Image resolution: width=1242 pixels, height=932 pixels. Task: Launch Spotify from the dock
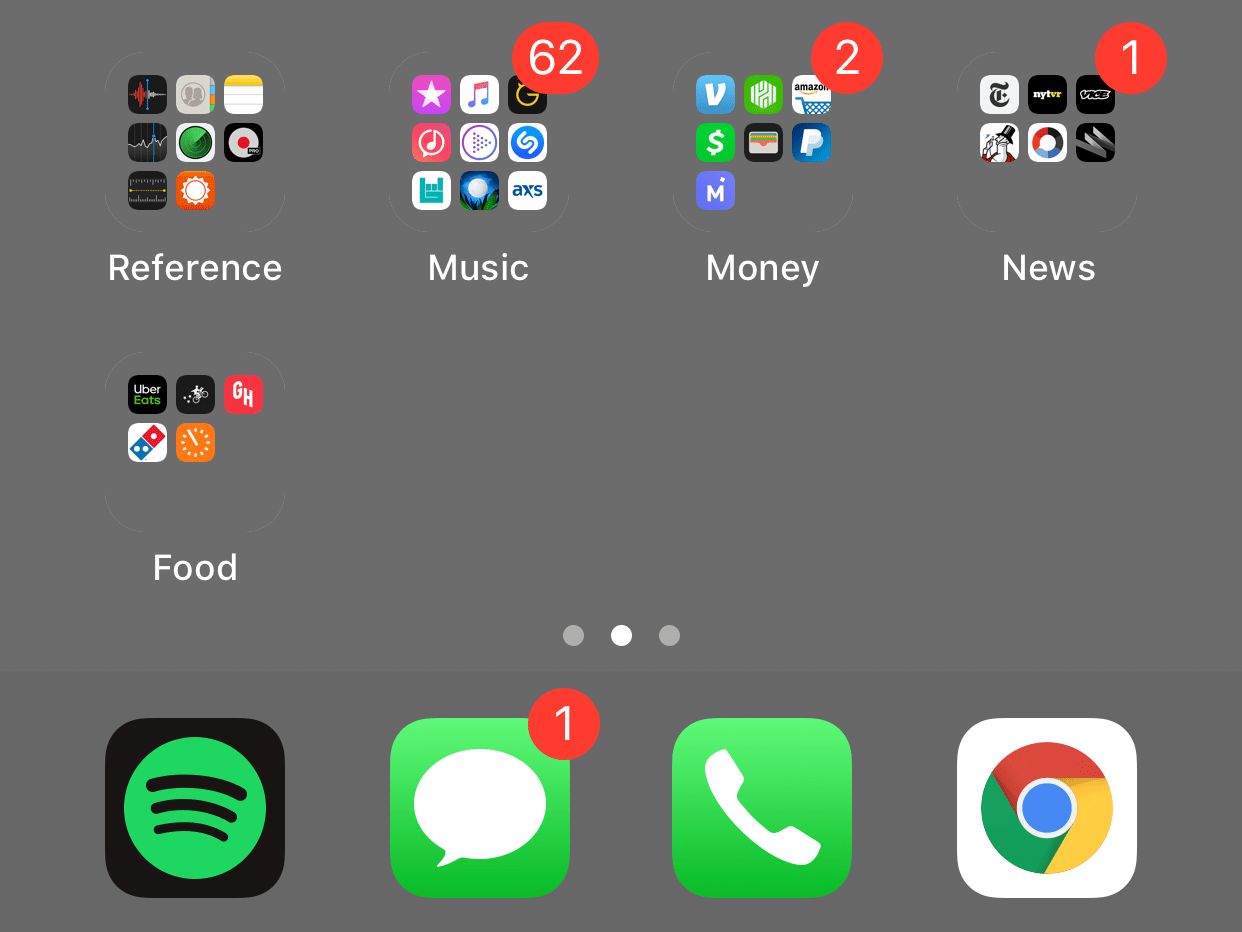click(195, 807)
